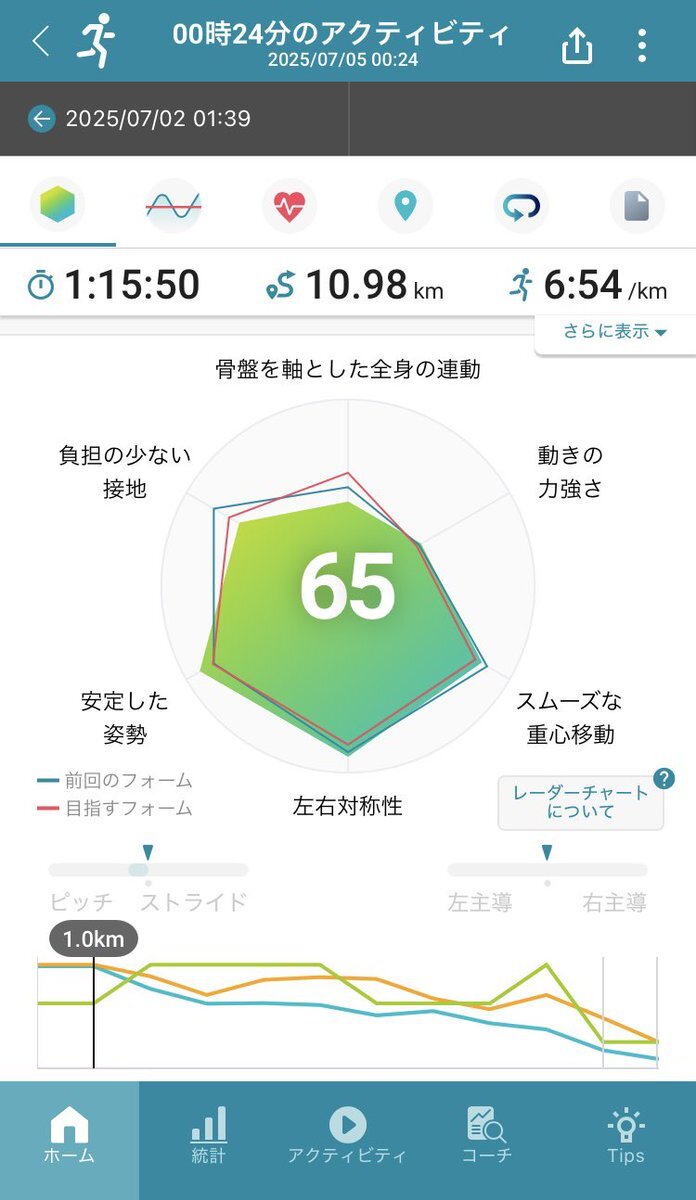Switch to the map location tab

(x=405, y=206)
